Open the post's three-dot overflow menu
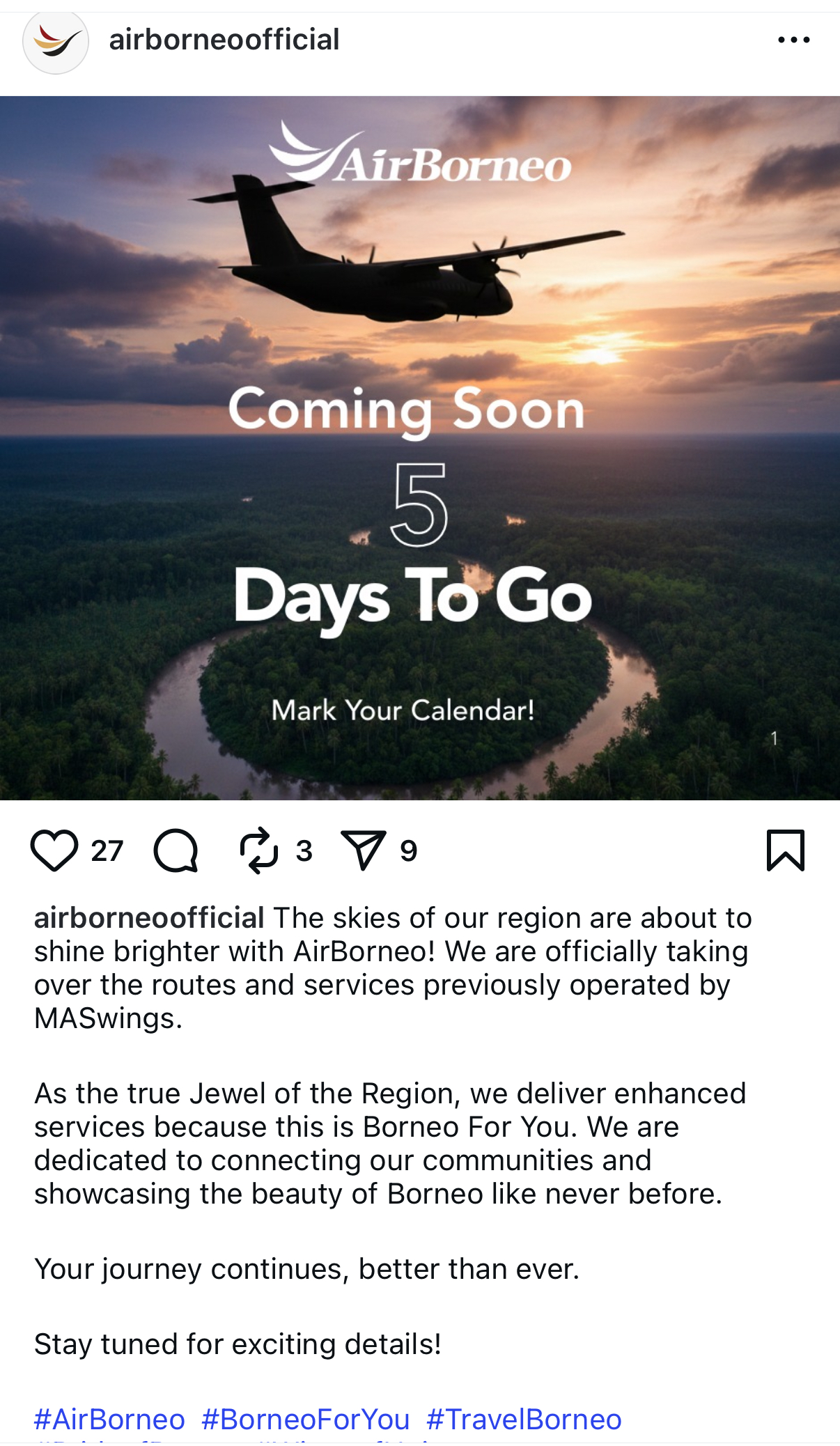 pos(793,40)
